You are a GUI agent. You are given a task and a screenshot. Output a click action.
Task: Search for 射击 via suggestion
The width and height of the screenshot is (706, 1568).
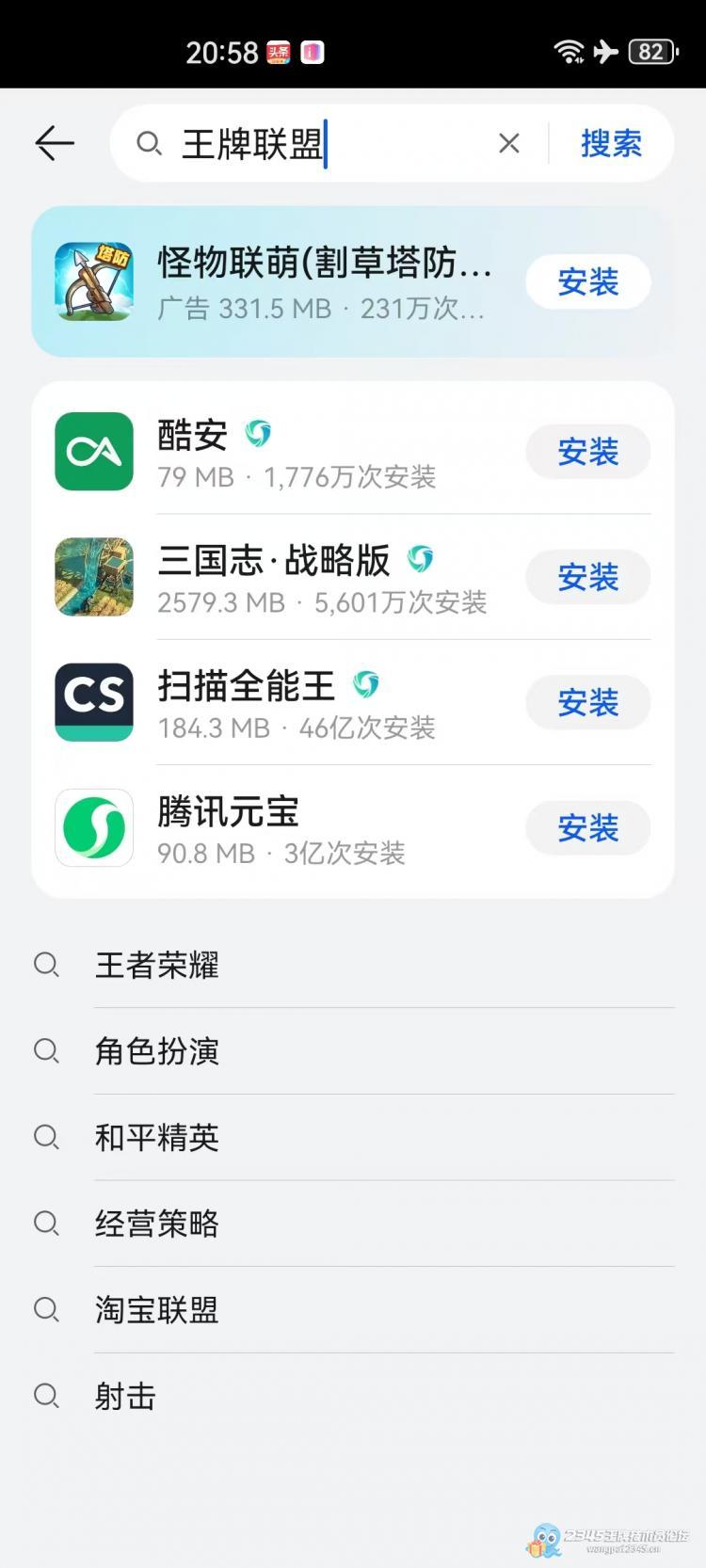126,1396
